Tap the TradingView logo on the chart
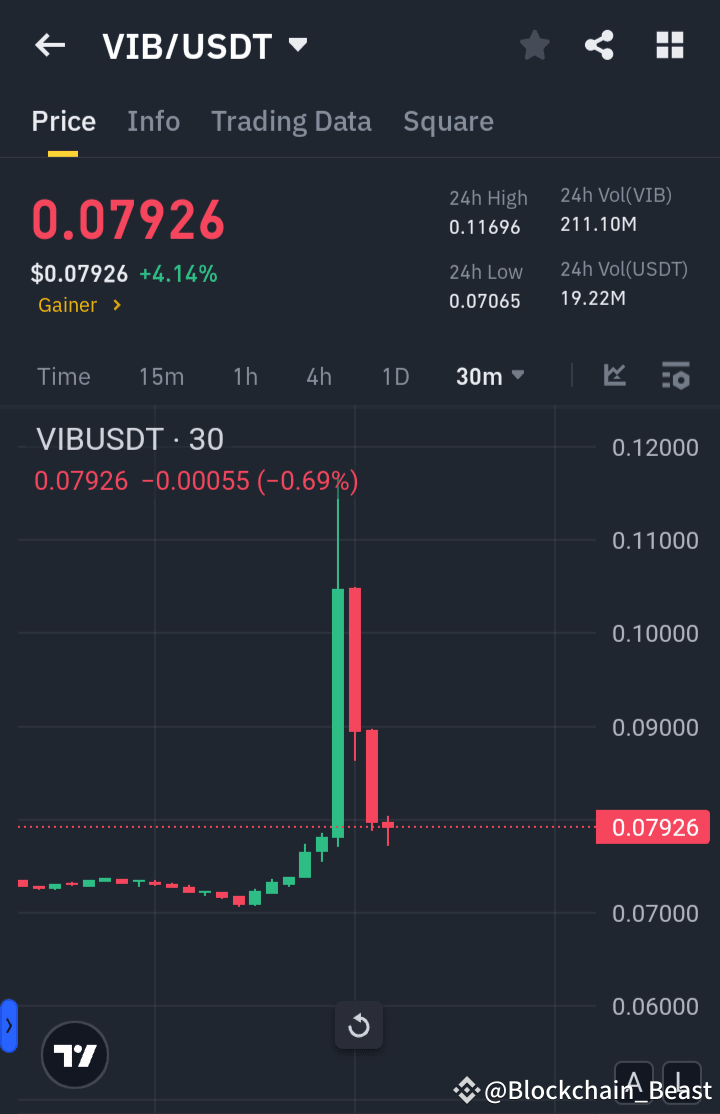 click(74, 1055)
